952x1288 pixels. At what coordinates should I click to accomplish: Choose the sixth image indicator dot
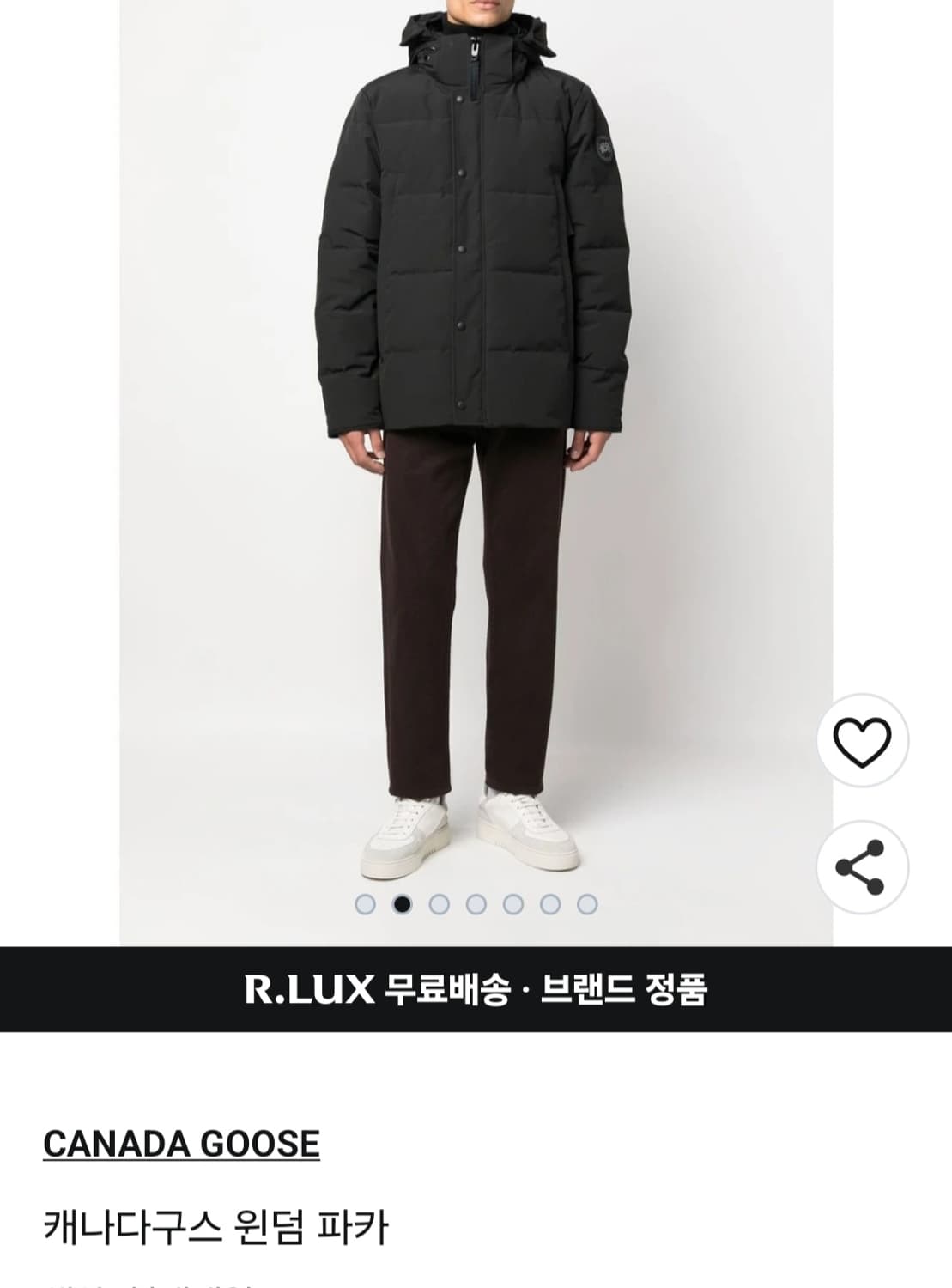(549, 902)
